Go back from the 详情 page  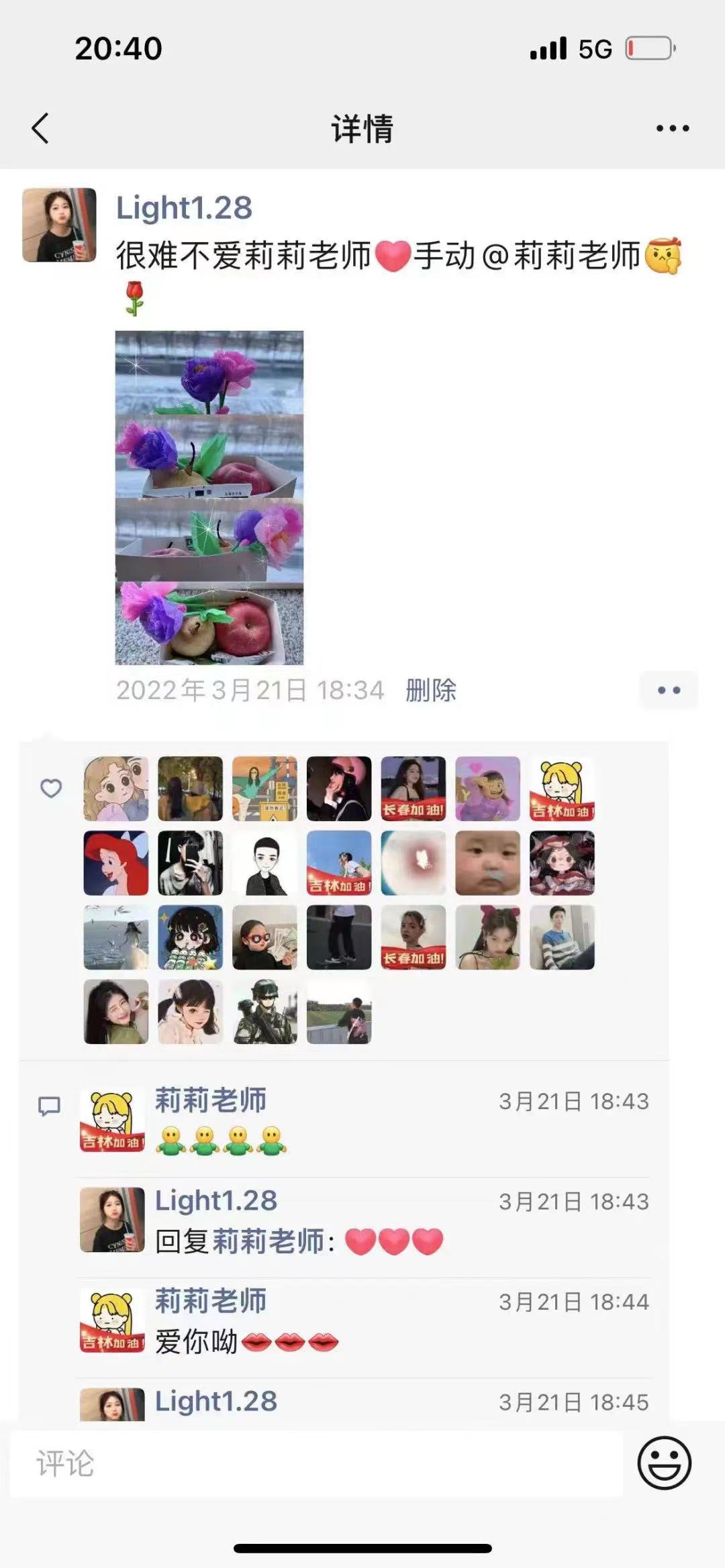click(x=40, y=127)
